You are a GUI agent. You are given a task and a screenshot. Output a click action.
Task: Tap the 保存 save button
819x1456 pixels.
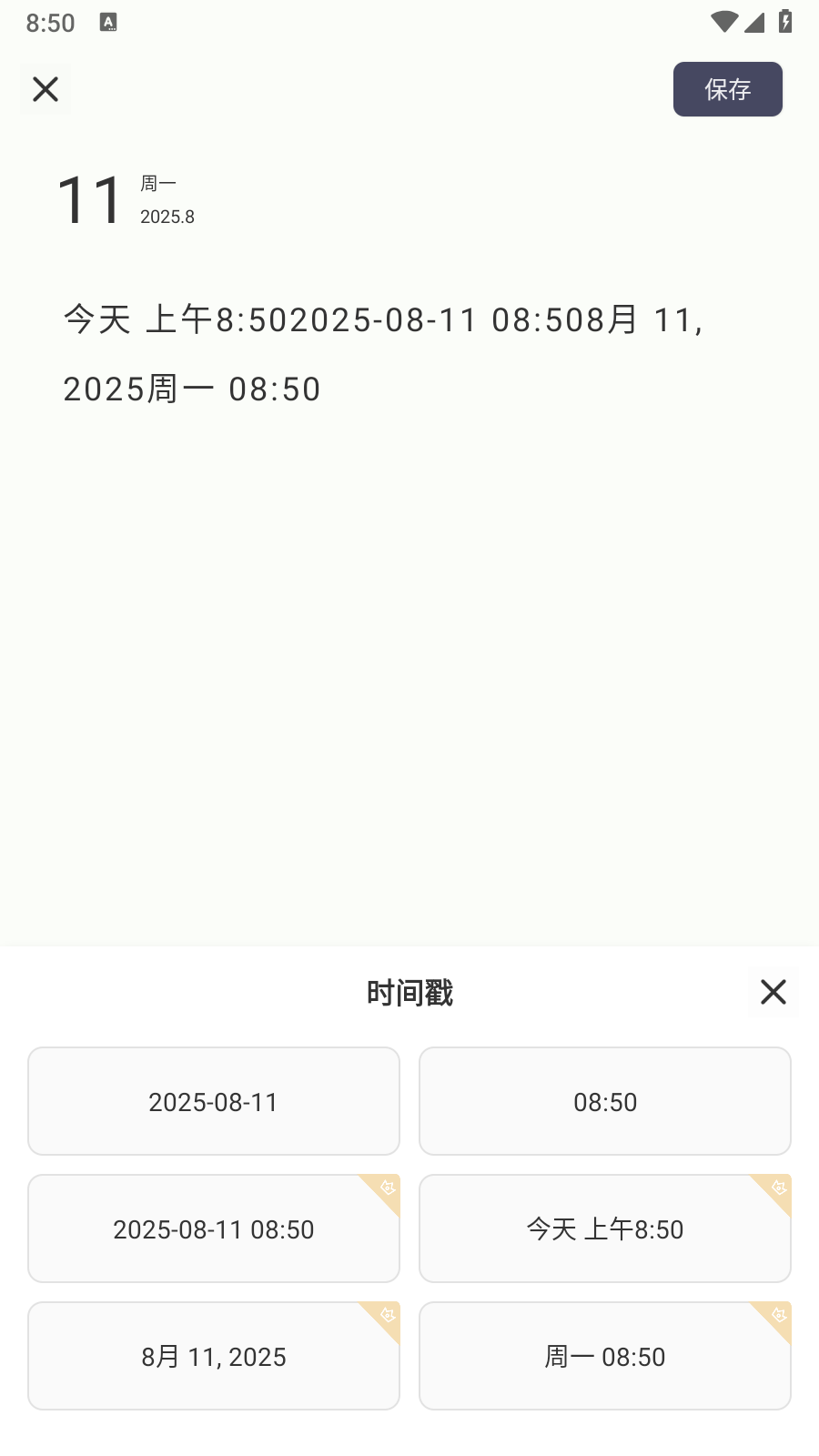tap(727, 89)
